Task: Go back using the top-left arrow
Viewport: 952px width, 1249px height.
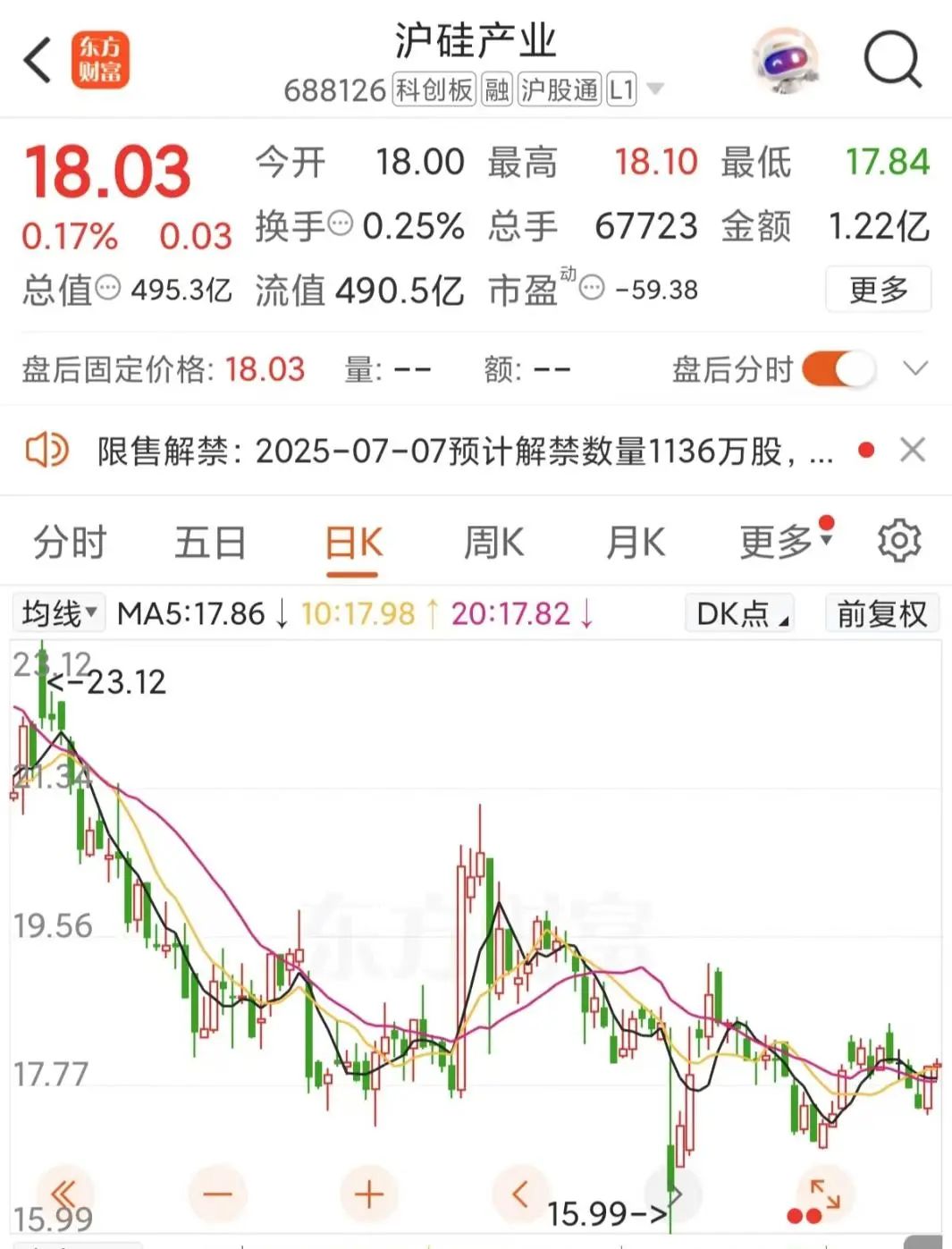Action: pos(38,61)
